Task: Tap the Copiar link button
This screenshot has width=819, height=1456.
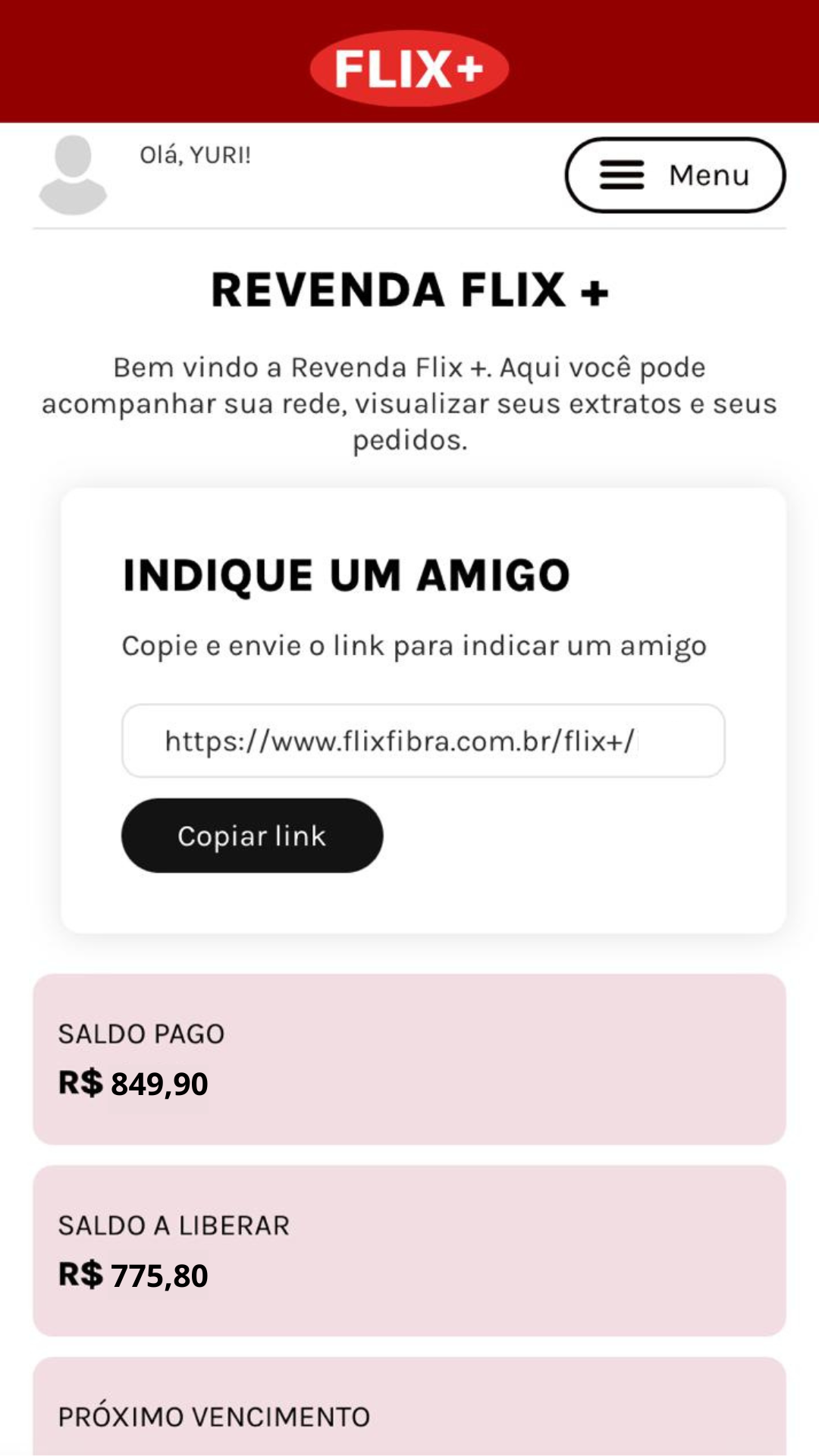Action: tap(252, 836)
